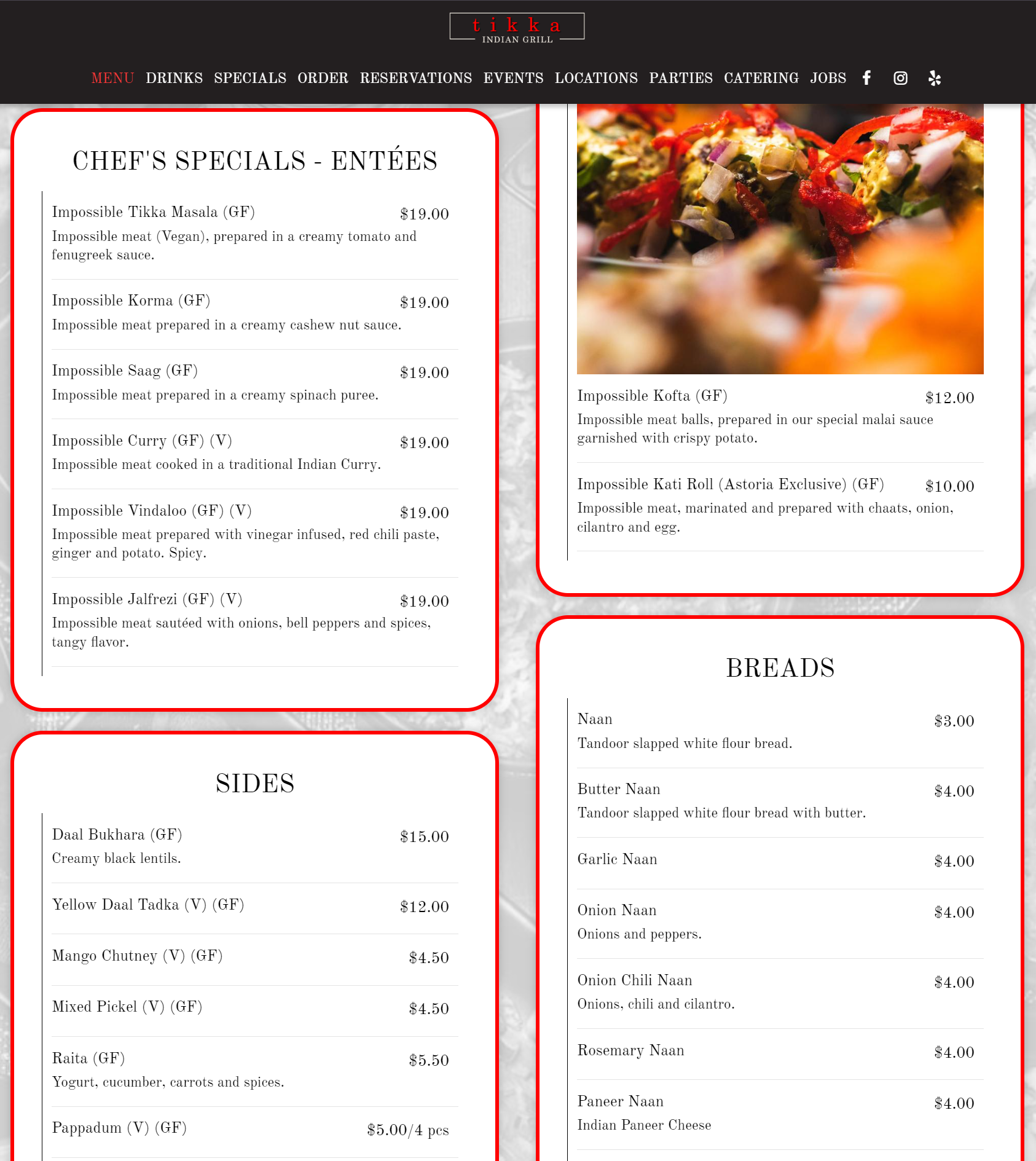
Task: Visit the Instagram profile icon
Action: click(x=900, y=78)
